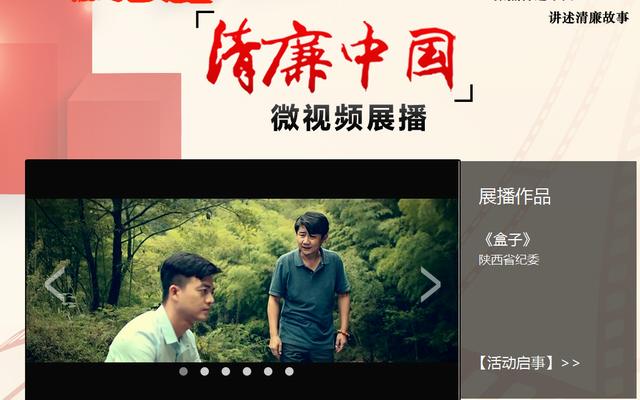Advance to the next carousel video
This screenshot has width=640, height=400.
pyautogui.click(x=430, y=285)
